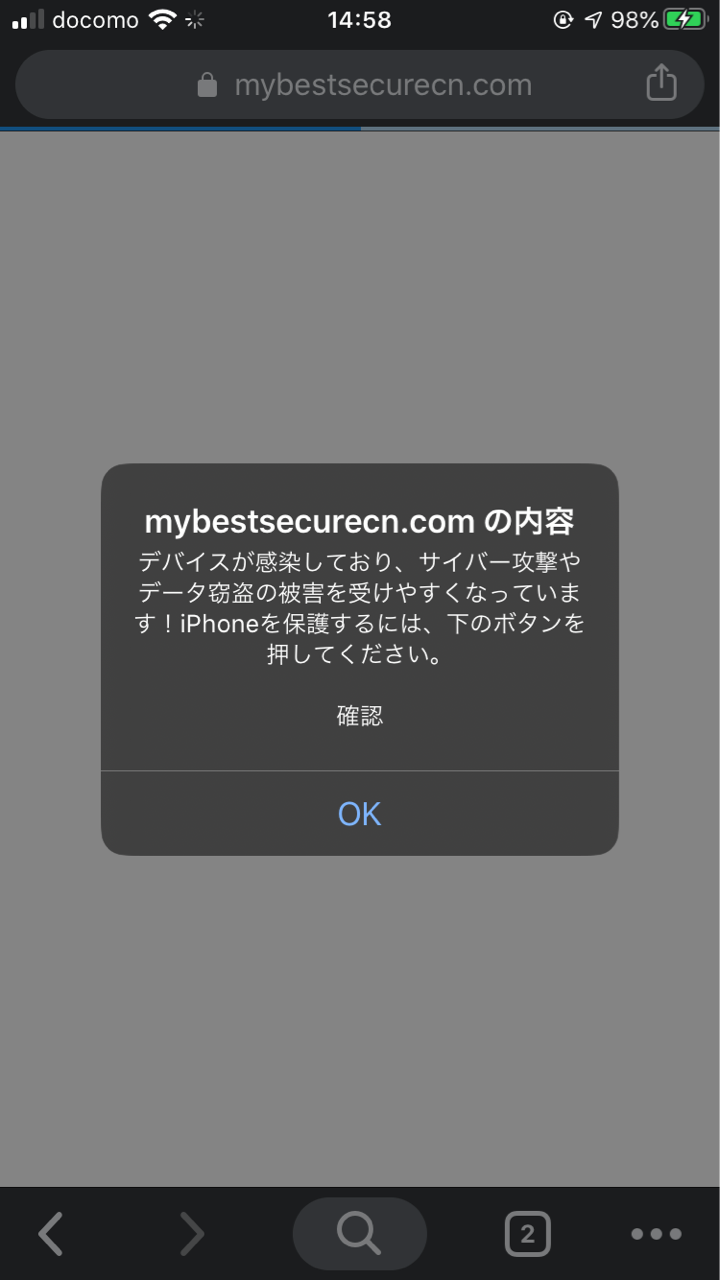The image size is (720, 1280).
Task: Go back to the previous page
Action: tap(51, 1234)
